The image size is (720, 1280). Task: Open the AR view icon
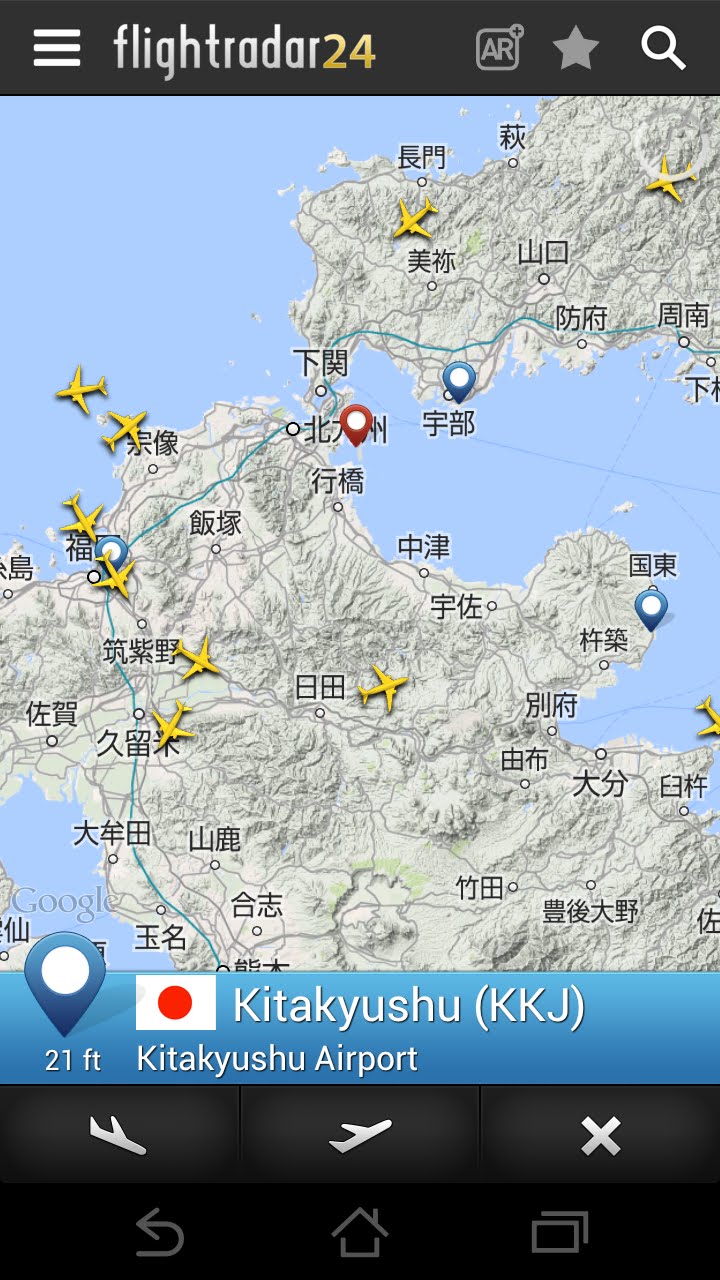click(x=500, y=47)
